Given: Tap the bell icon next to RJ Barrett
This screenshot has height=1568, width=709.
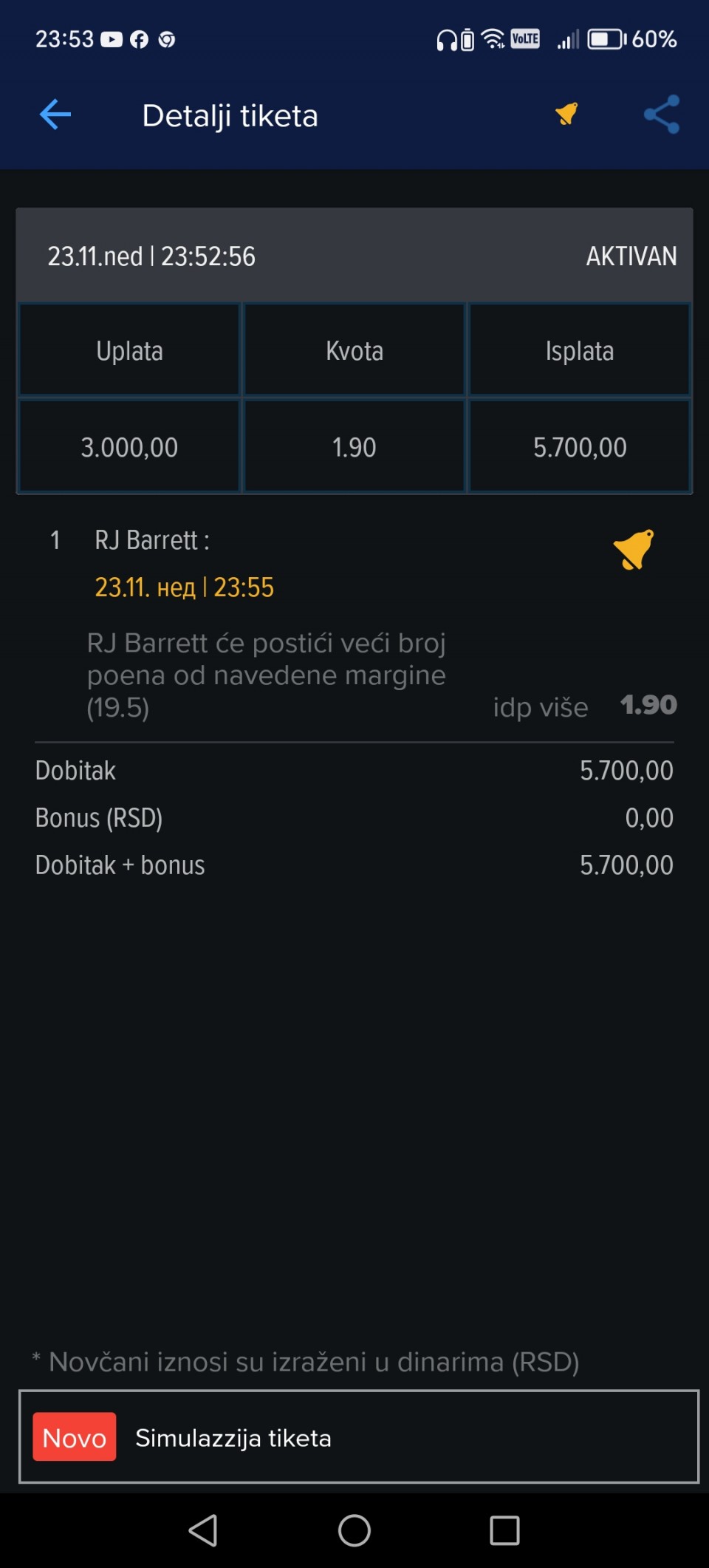Looking at the screenshot, I should tap(633, 550).
